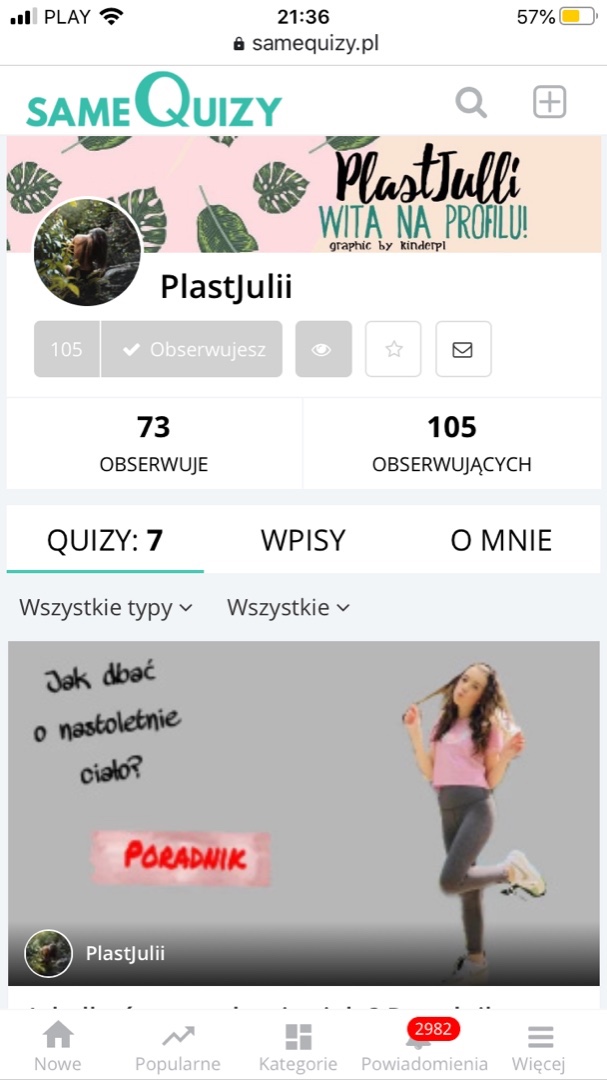Tap the plus icon to create a quiz
Screen dimensions: 607x1080
point(549,102)
